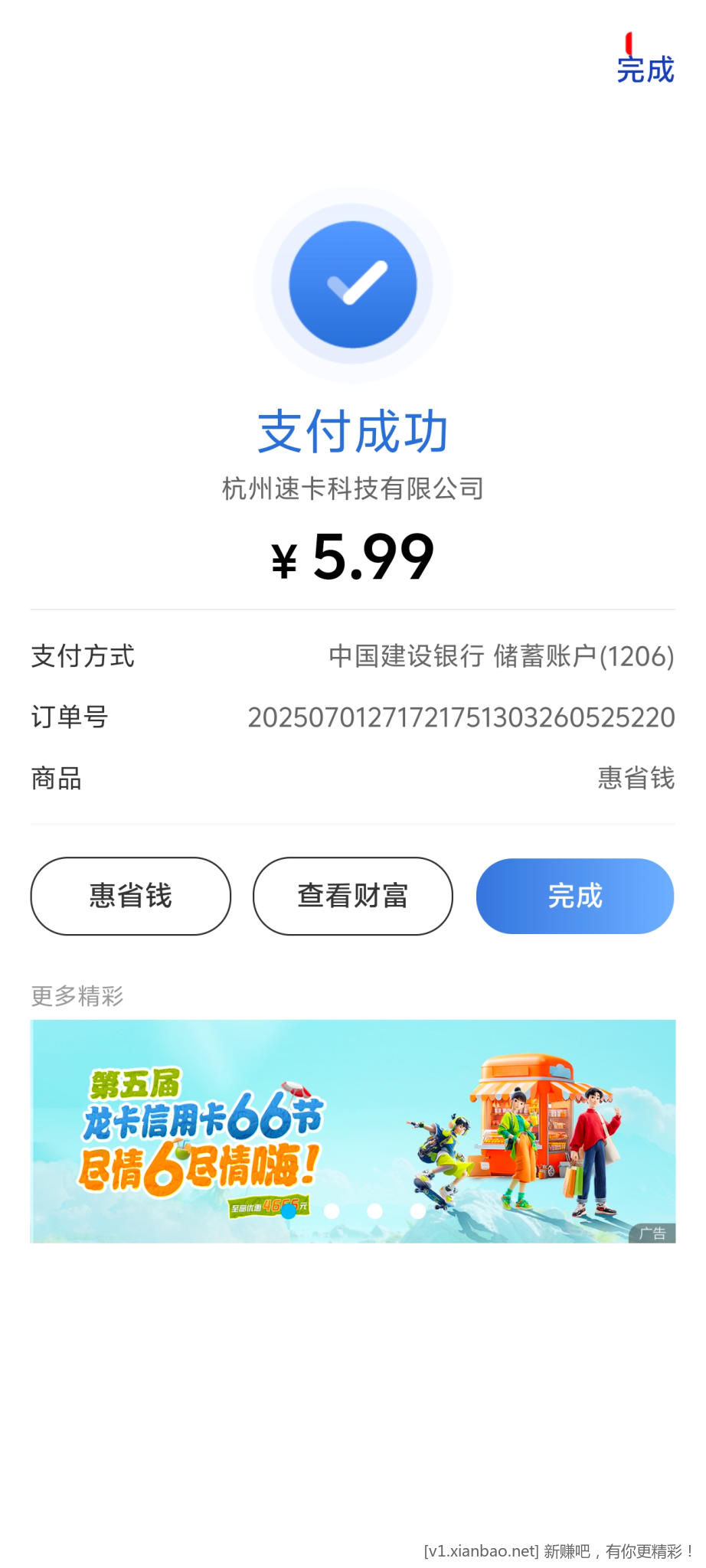Select the last carousel indicator dot

417,1210
